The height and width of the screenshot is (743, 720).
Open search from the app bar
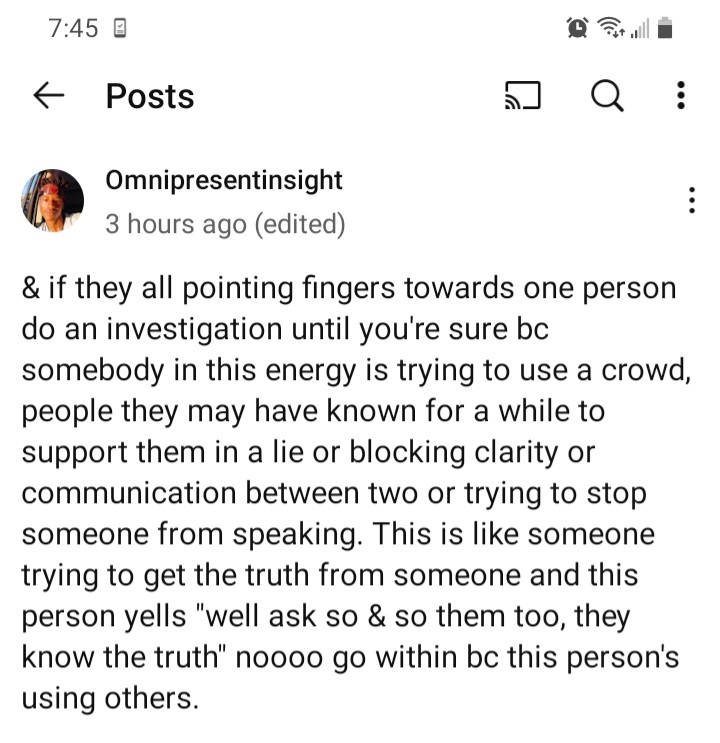pyautogui.click(x=606, y=96)
